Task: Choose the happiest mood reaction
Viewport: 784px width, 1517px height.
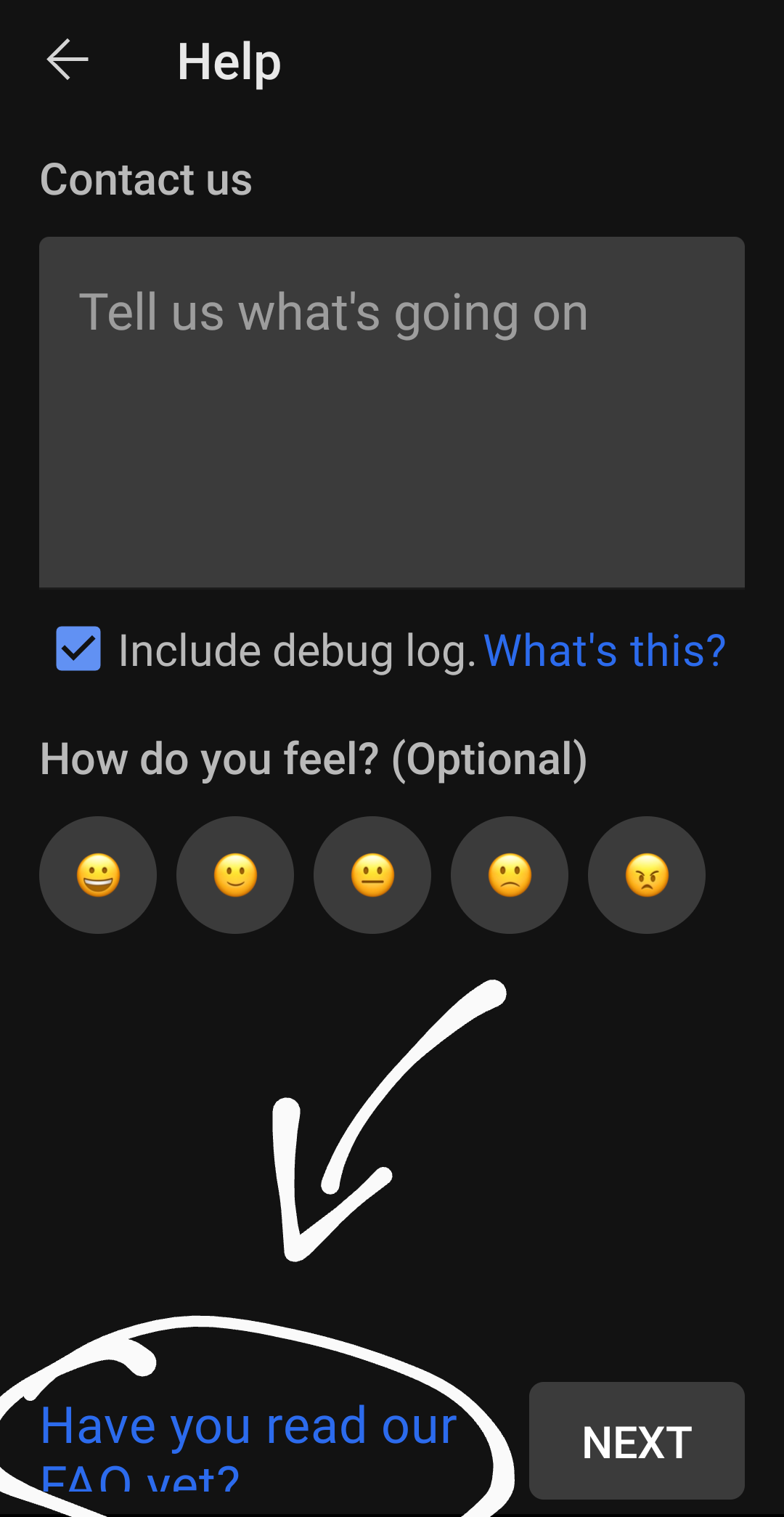Action: click(98, 875)
